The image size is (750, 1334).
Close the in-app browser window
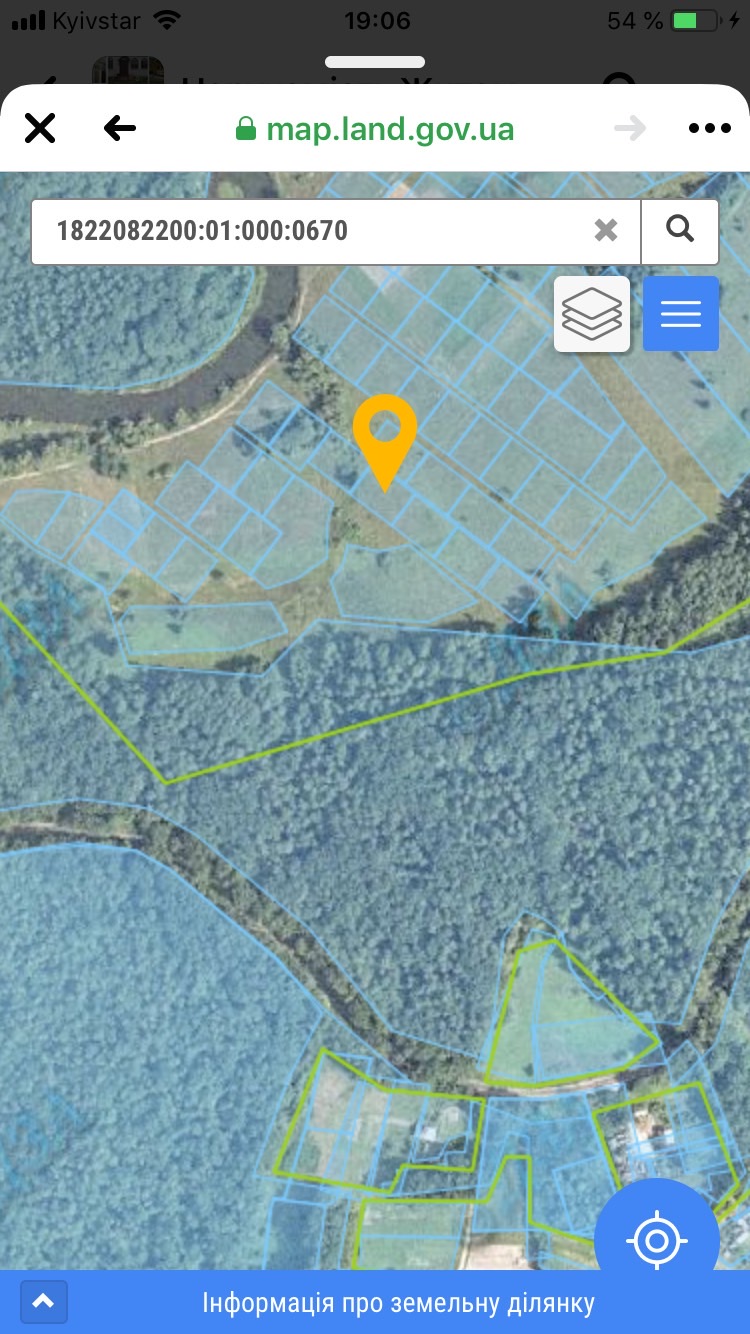[40, 128]
